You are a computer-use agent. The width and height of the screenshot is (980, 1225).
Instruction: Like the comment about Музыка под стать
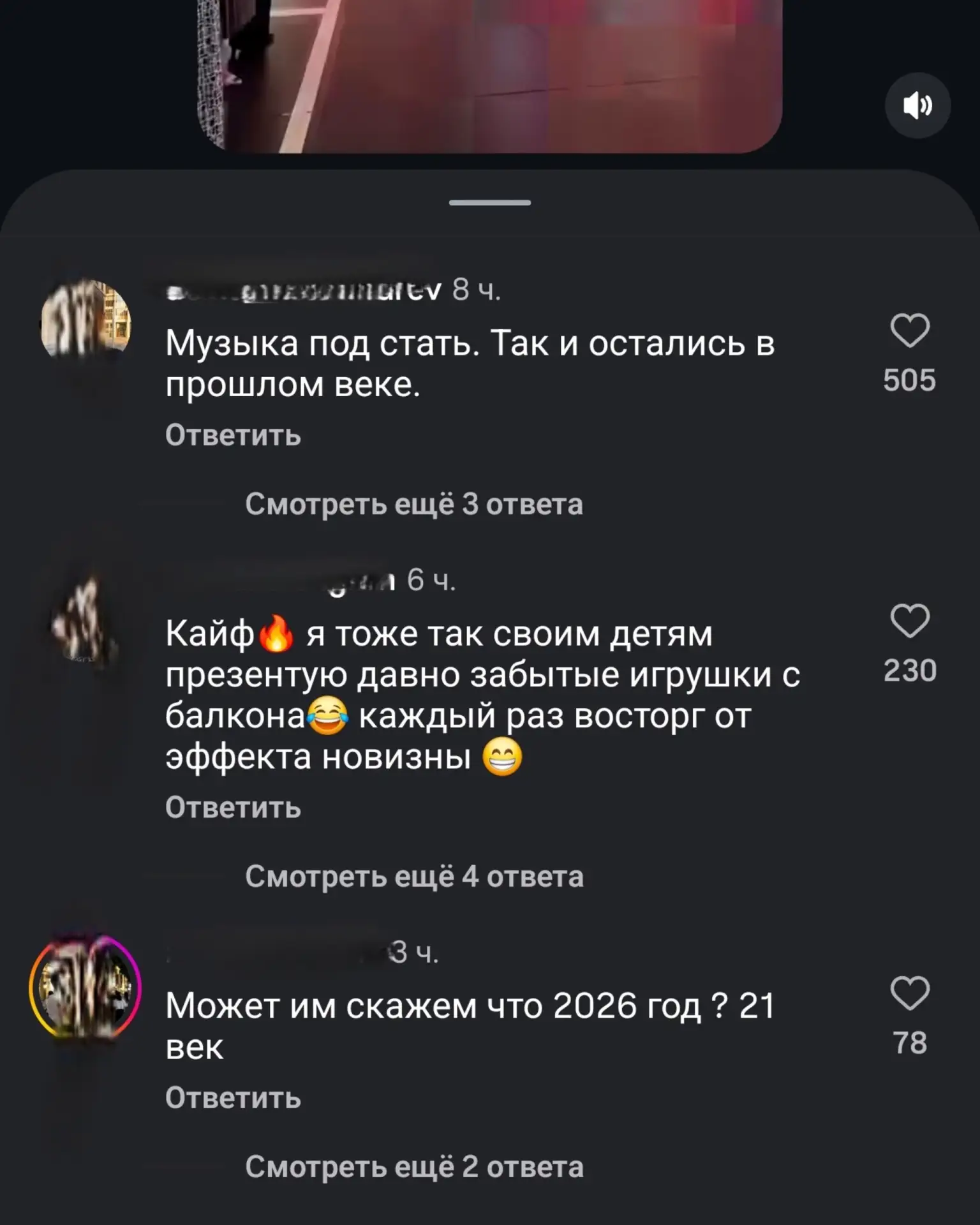point(910,330)
